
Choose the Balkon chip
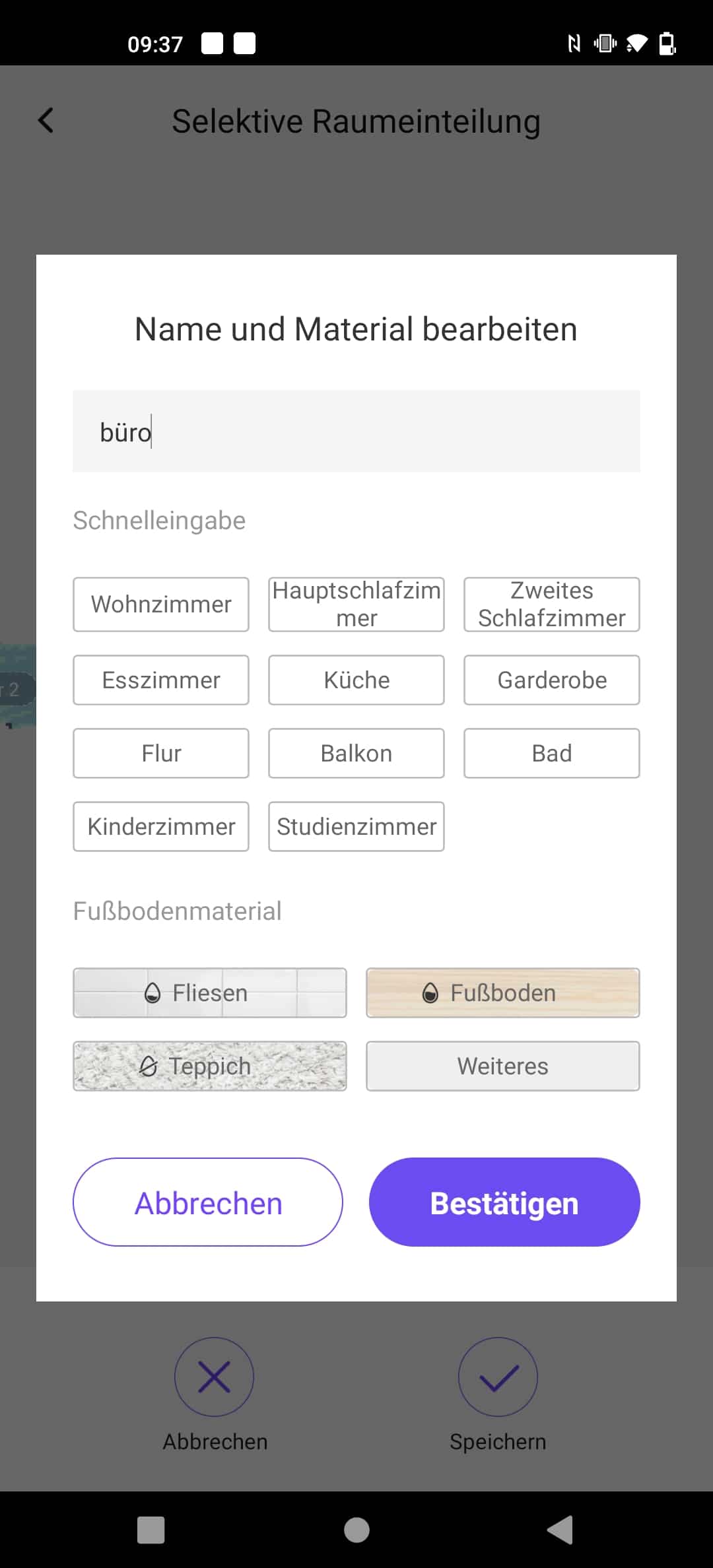(356, 753)
